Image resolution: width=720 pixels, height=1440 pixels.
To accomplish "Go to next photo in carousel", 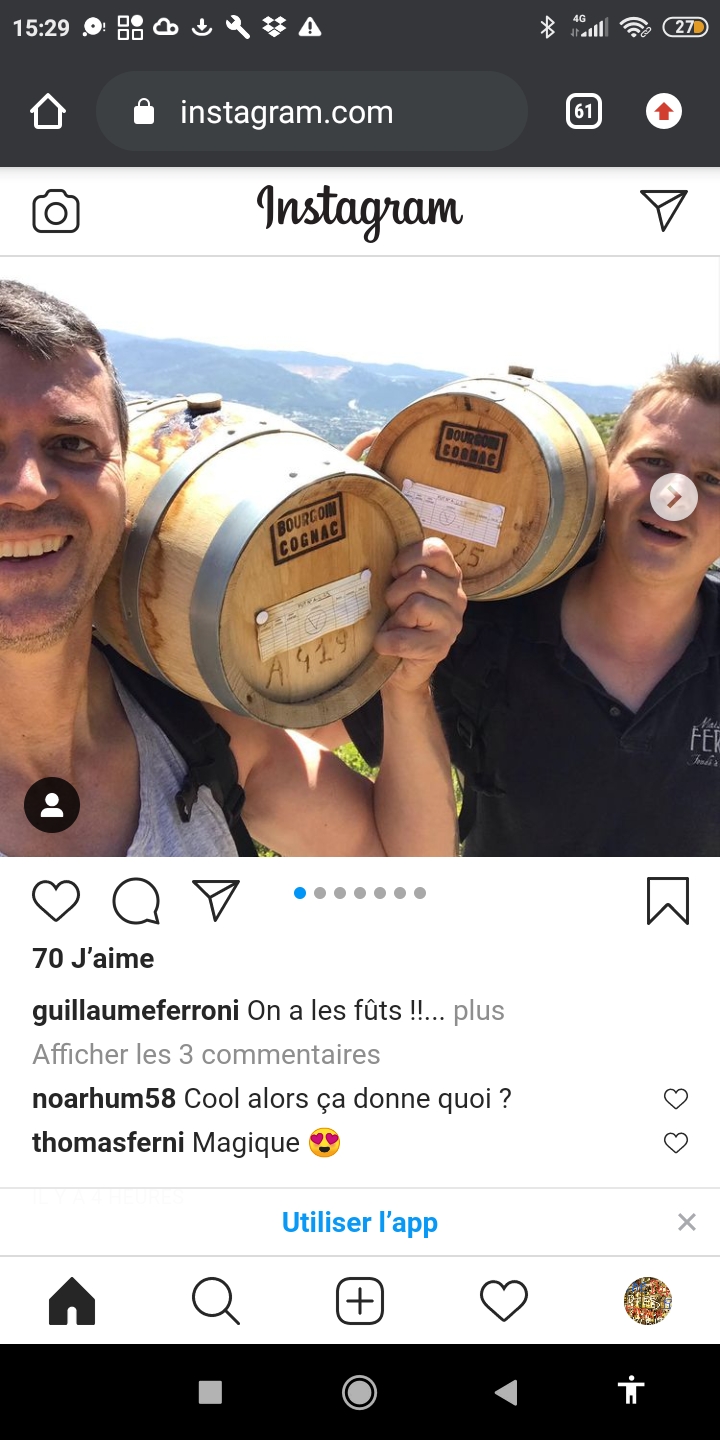I will point(674,497).
